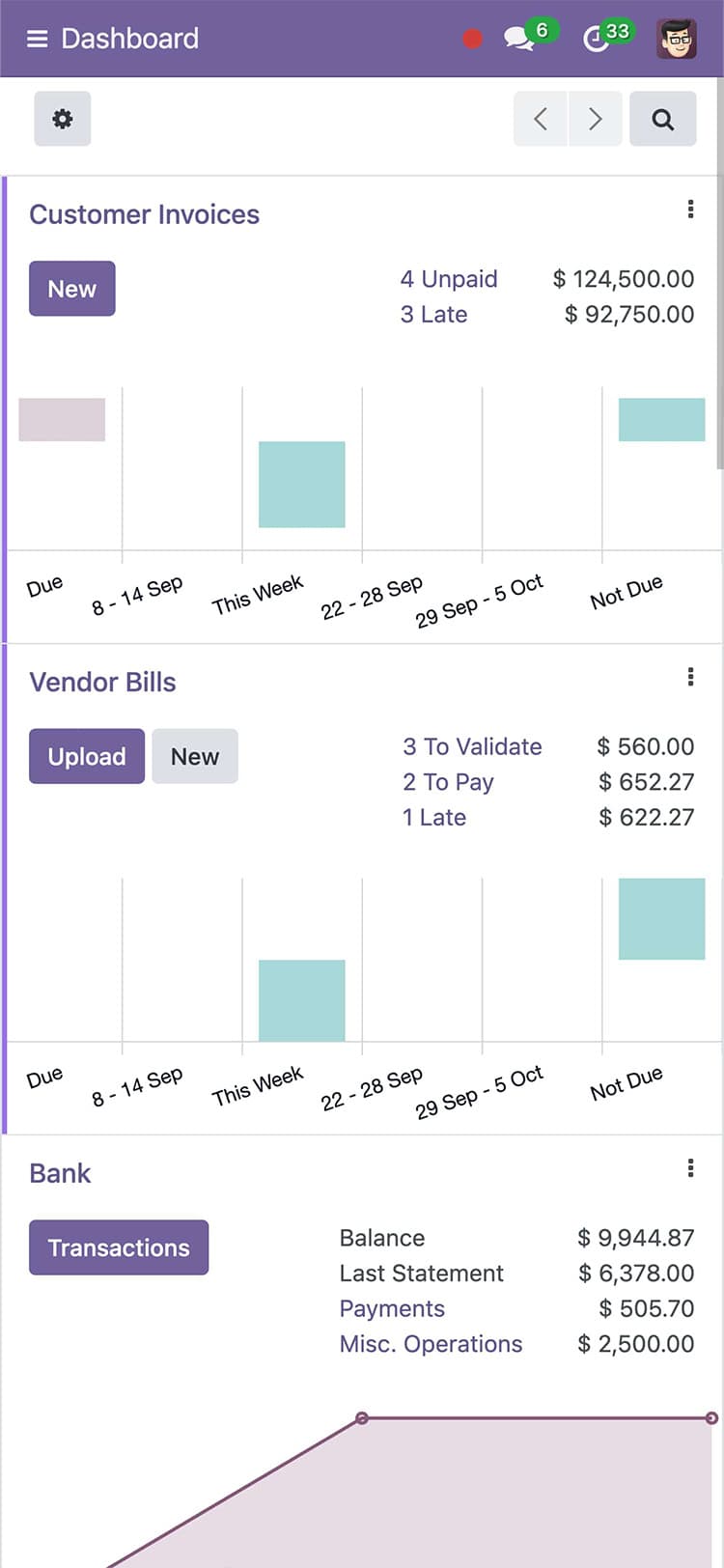The height and width of the screenshot is (1568, 724).
Task: Select the This Week bar in Customer Invoices chart
Action: pyautogui.click(x=301, y=485)
